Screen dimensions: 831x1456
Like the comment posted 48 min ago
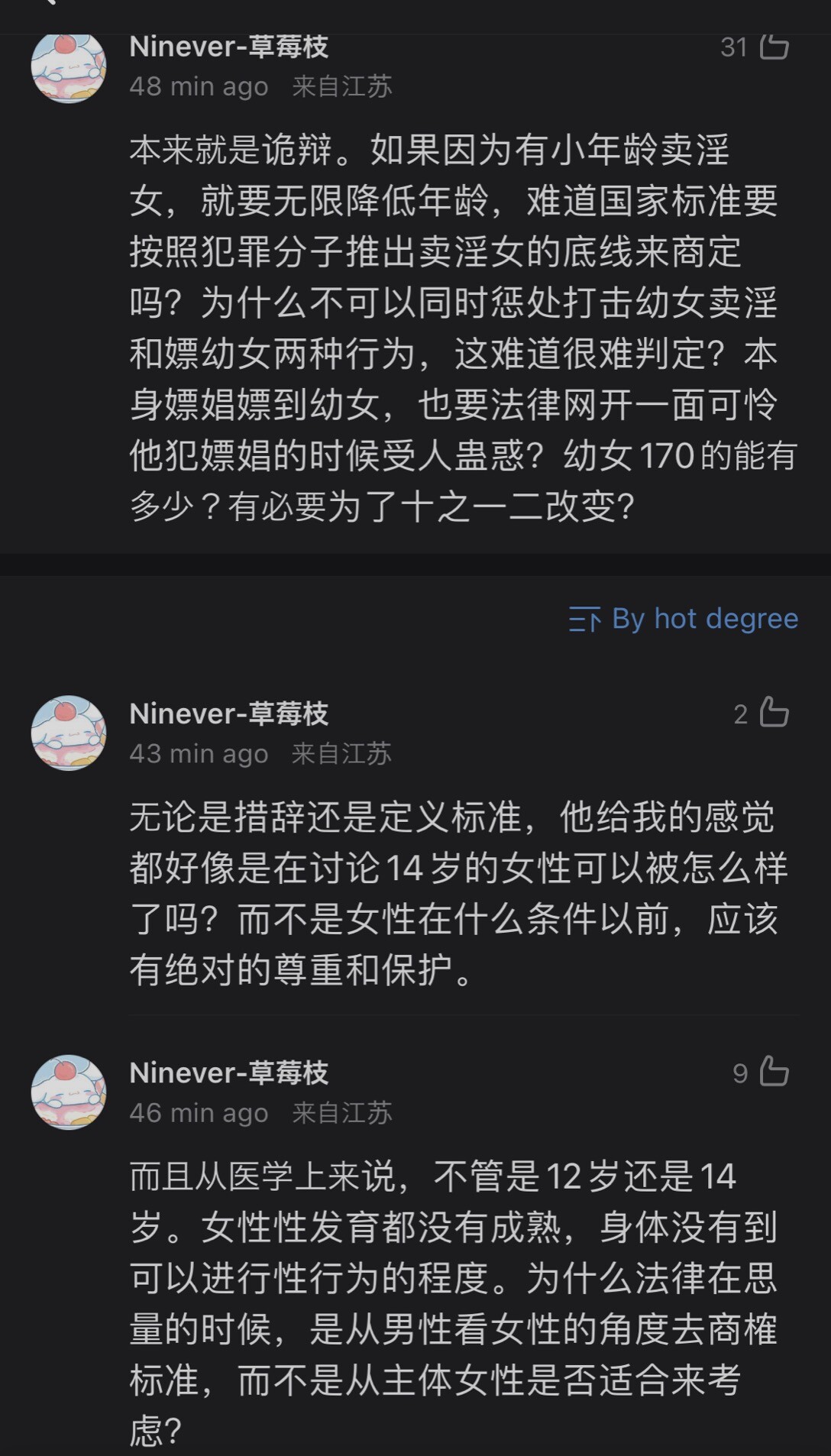(774, 47)
